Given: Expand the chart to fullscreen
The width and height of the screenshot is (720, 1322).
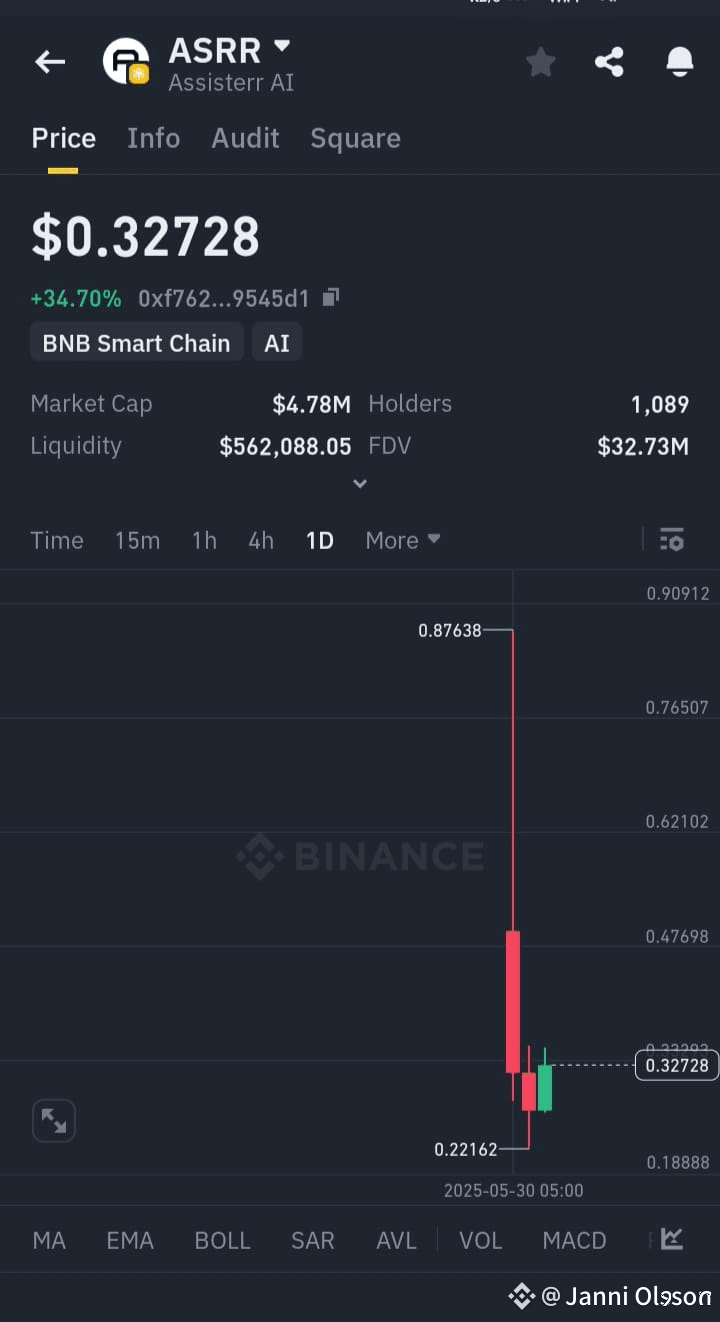Looking at the screenshot, I should click(x=54, y=1121).
